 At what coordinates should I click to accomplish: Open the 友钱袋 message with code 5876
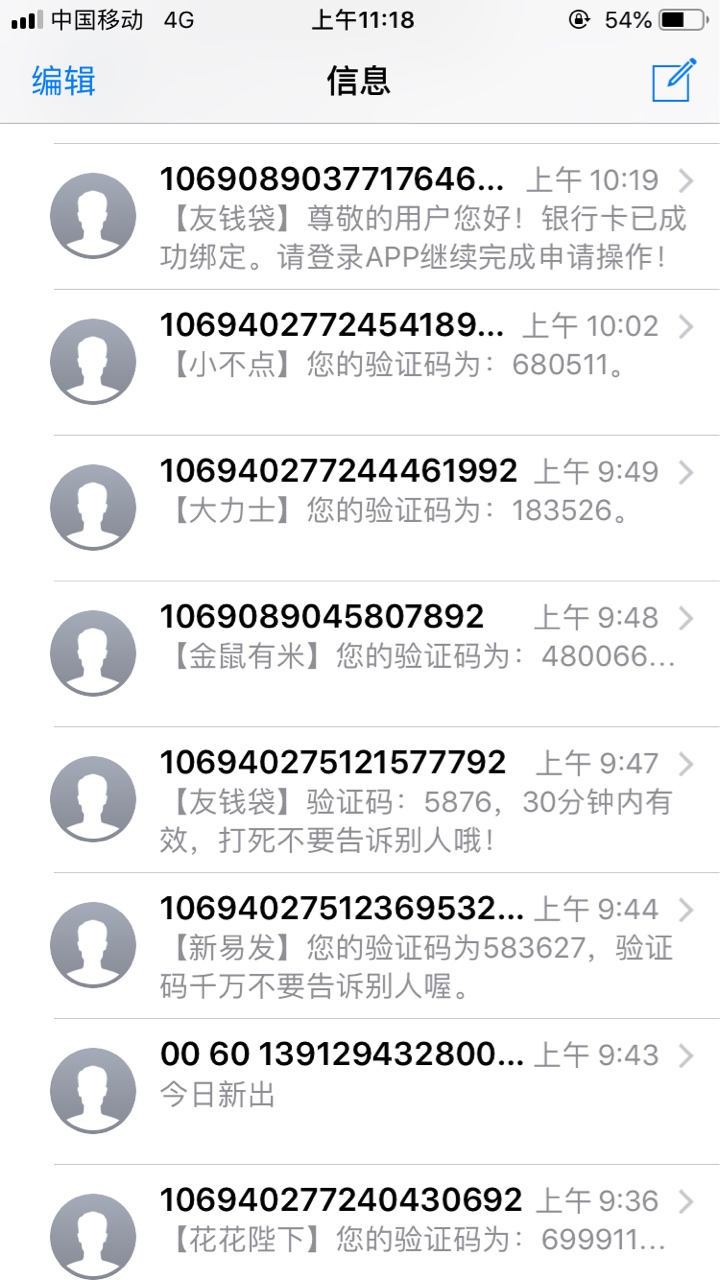pos(360,801)
